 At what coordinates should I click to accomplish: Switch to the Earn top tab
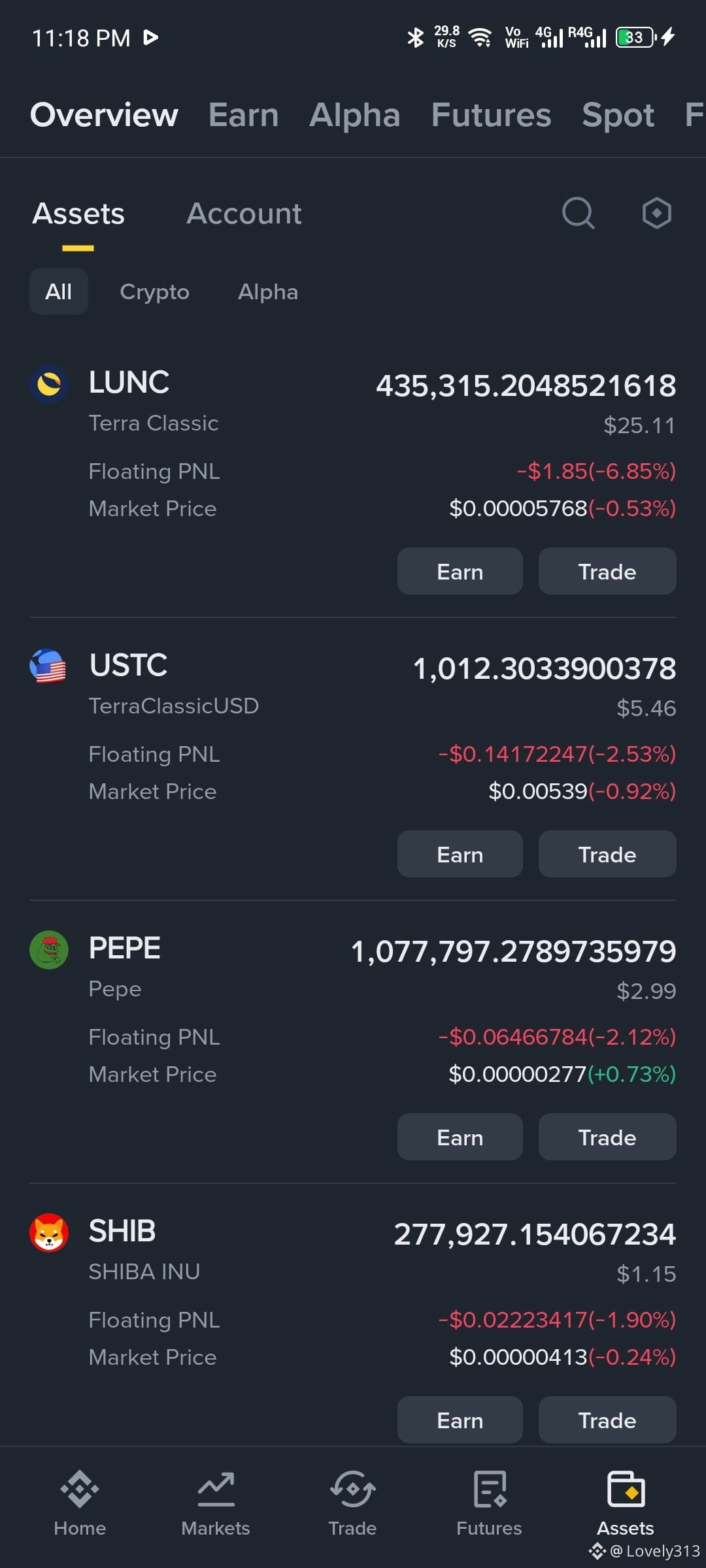point(244,115)
